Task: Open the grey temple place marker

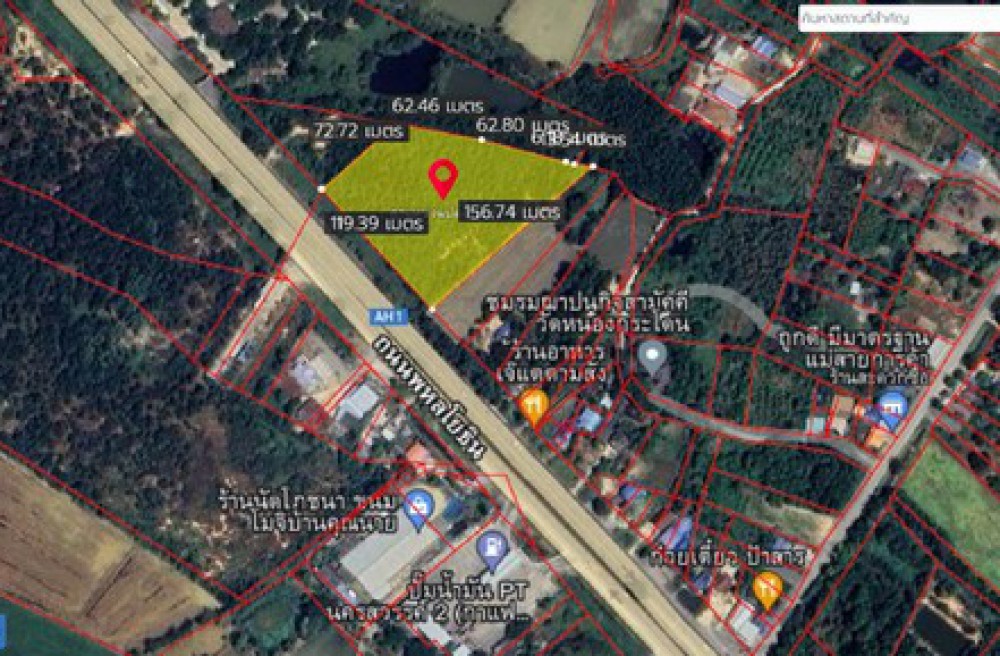Action: (653, 356)
